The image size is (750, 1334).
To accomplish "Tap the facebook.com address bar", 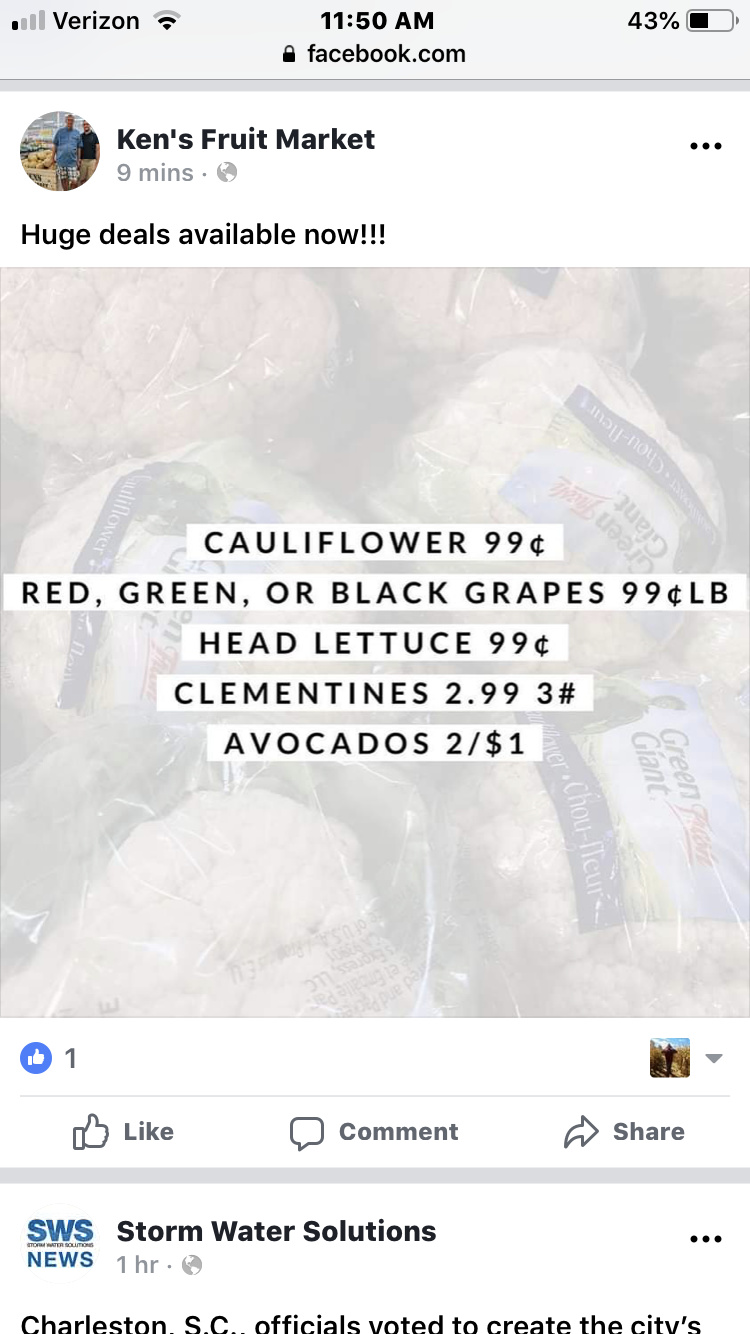I will [375, 54].
